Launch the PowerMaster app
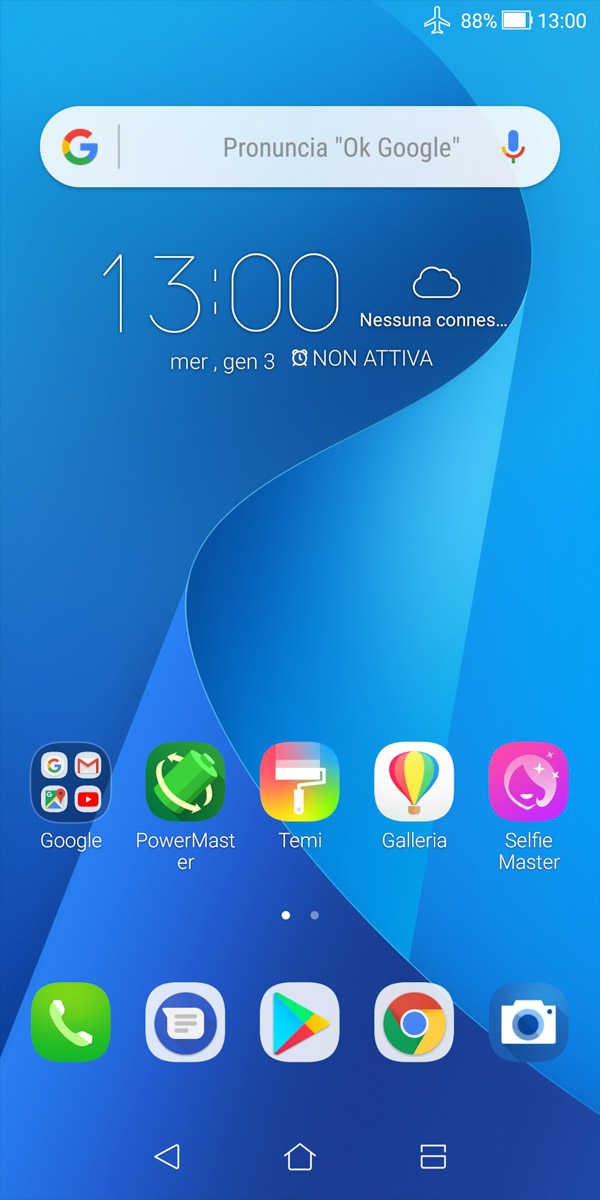The width and height of the screenshot is (600, 1200). (x=185, y=782)
